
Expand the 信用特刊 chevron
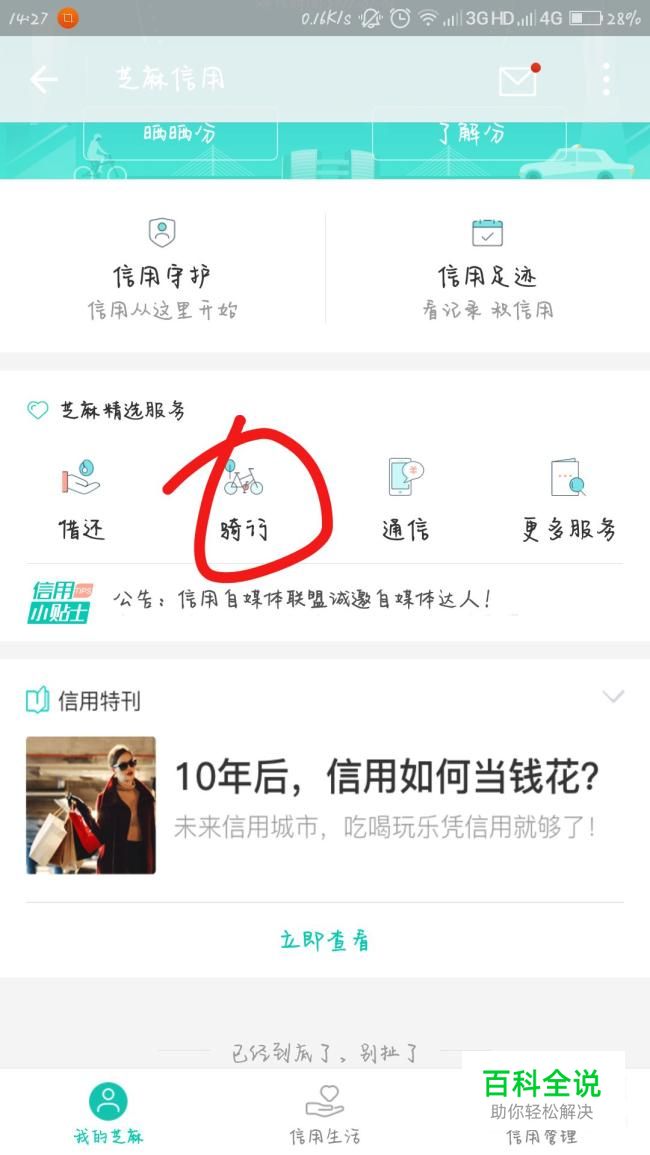tap(613, 696)
